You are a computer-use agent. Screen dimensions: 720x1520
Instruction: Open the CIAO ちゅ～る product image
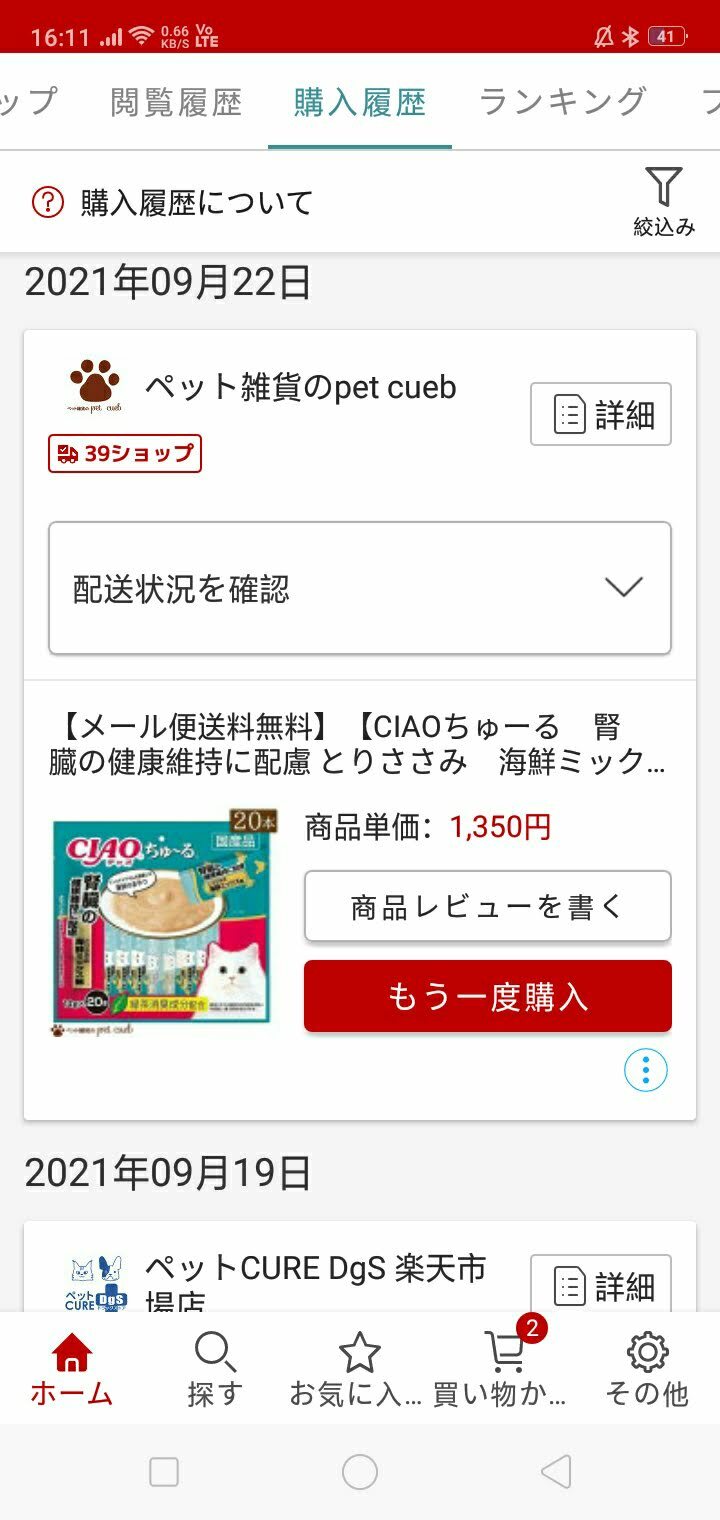click(x=165, y=922)
